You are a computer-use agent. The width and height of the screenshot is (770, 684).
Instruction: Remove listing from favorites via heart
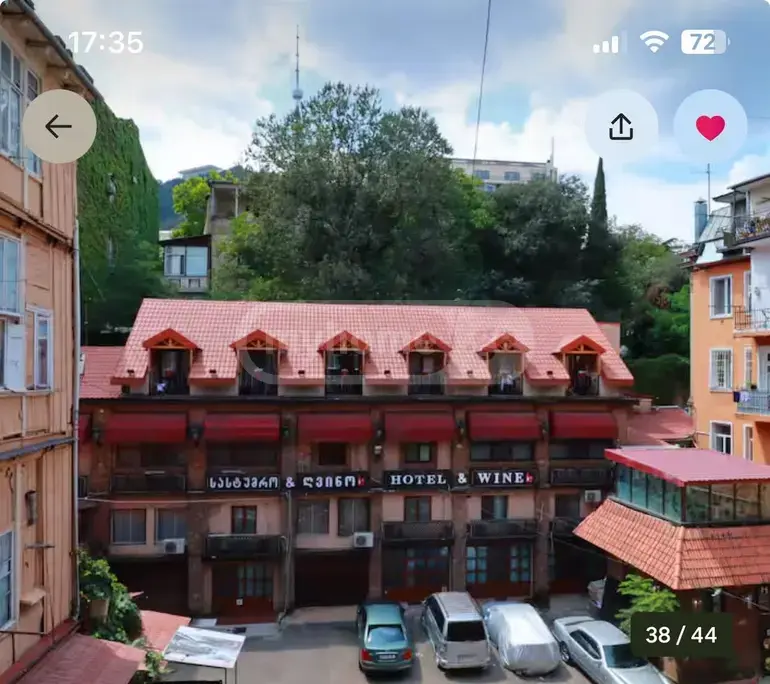click(710, 126)
